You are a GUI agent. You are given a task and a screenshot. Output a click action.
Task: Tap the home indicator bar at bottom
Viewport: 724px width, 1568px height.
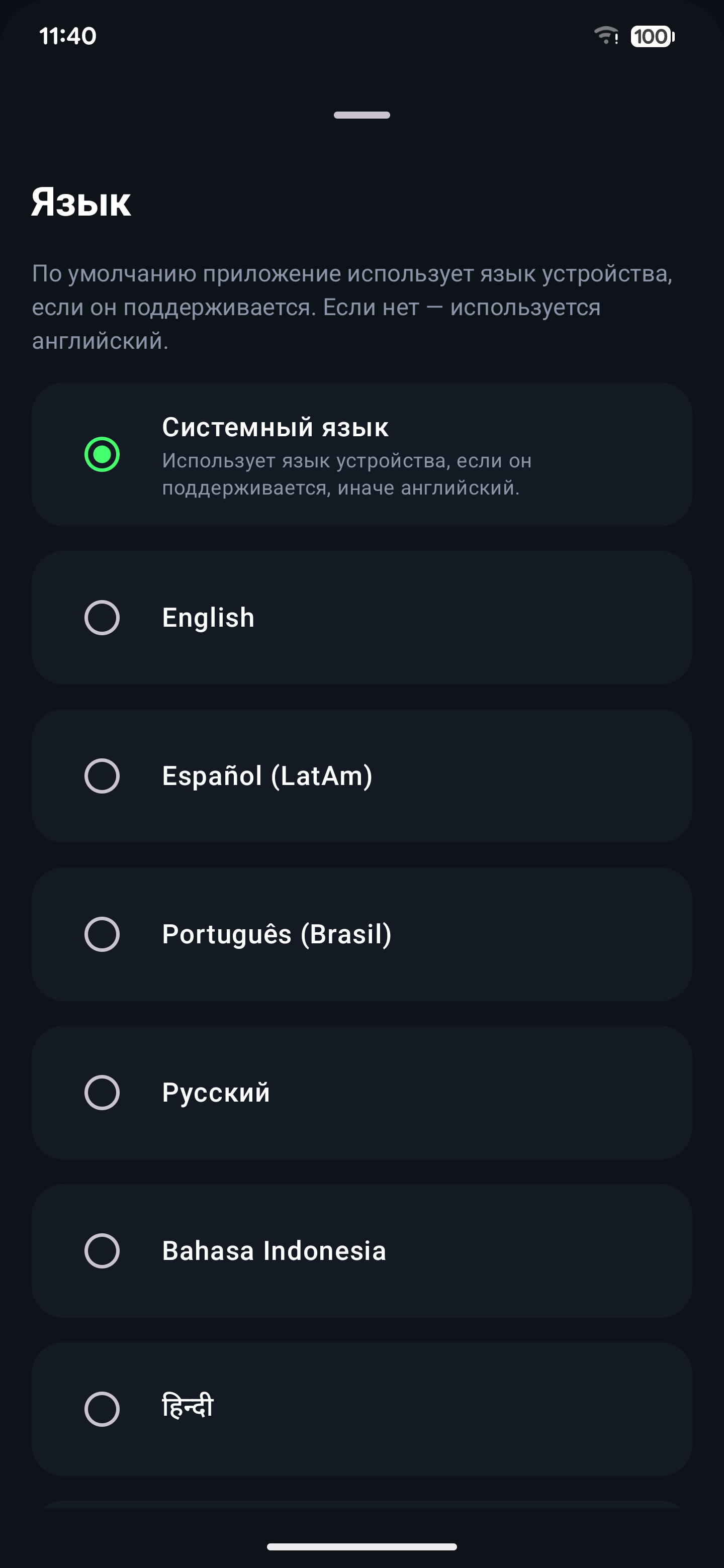[x=361, y=1547]
